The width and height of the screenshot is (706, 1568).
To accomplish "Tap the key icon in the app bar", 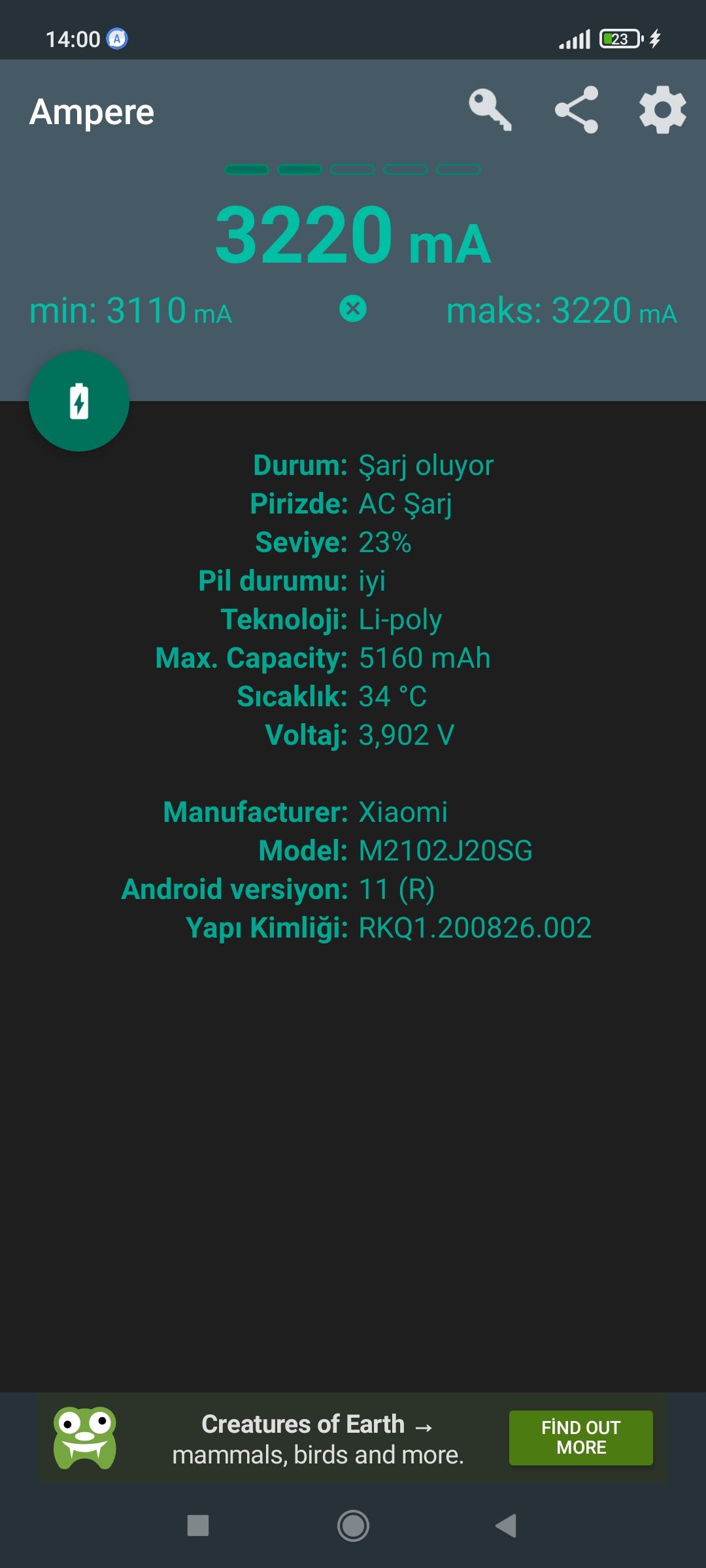I will (x=490, y=110).
